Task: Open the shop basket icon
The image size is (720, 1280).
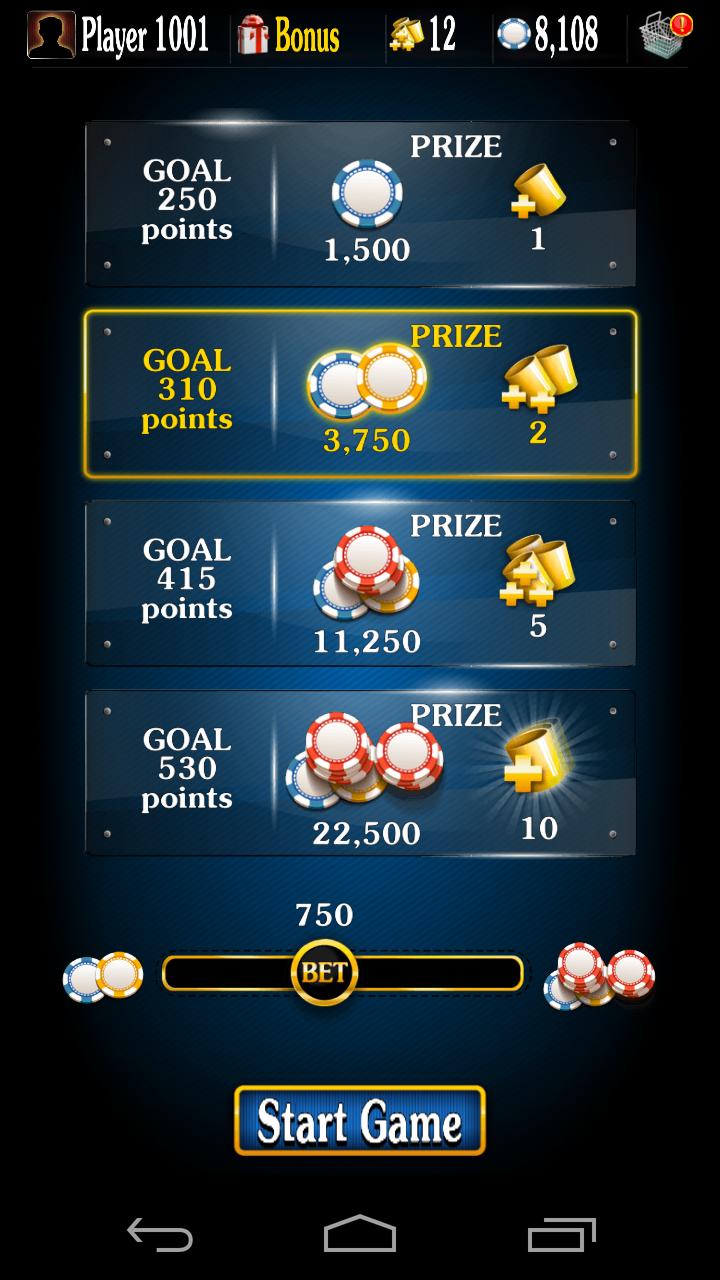Action: pyautogui.click(x=666, y=36)
